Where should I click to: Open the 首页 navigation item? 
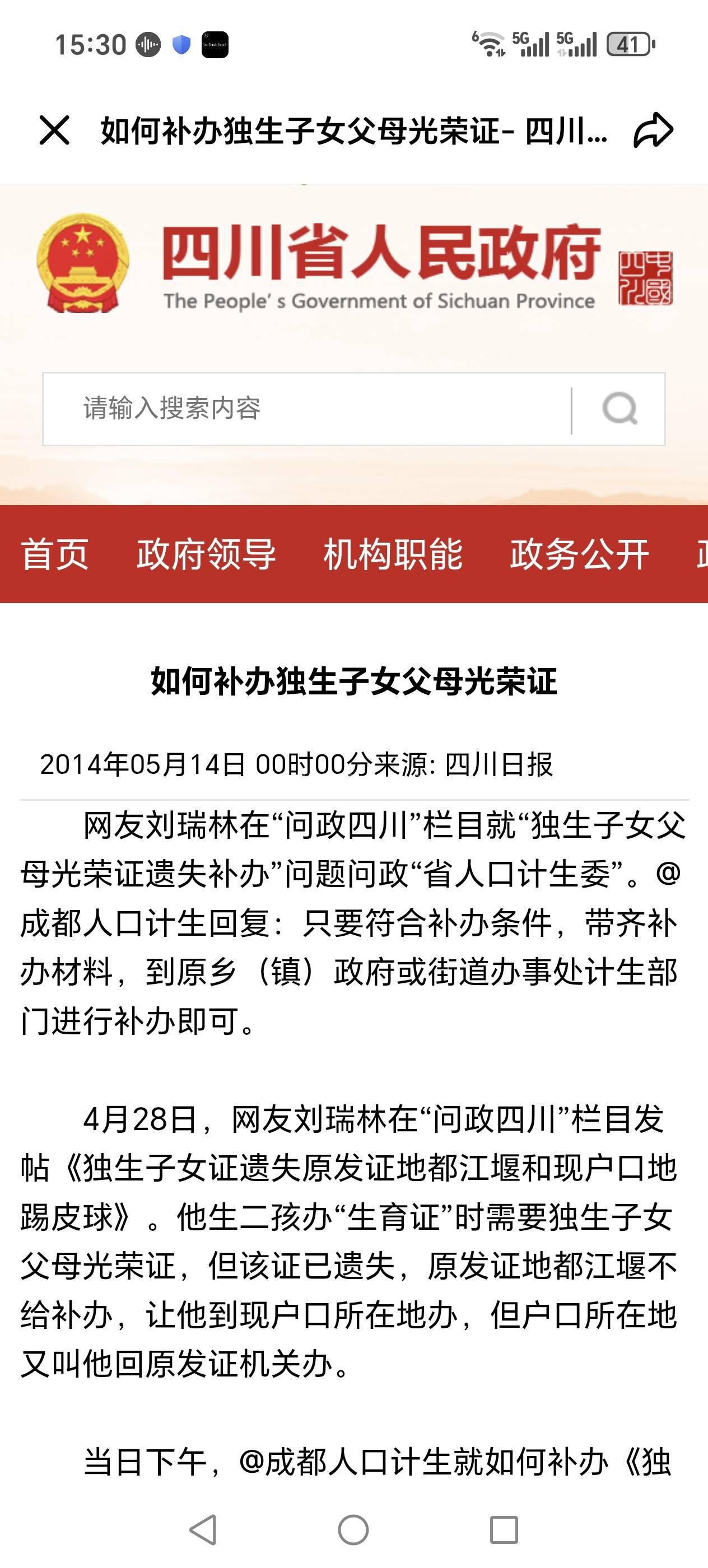[x=55, y=554]
